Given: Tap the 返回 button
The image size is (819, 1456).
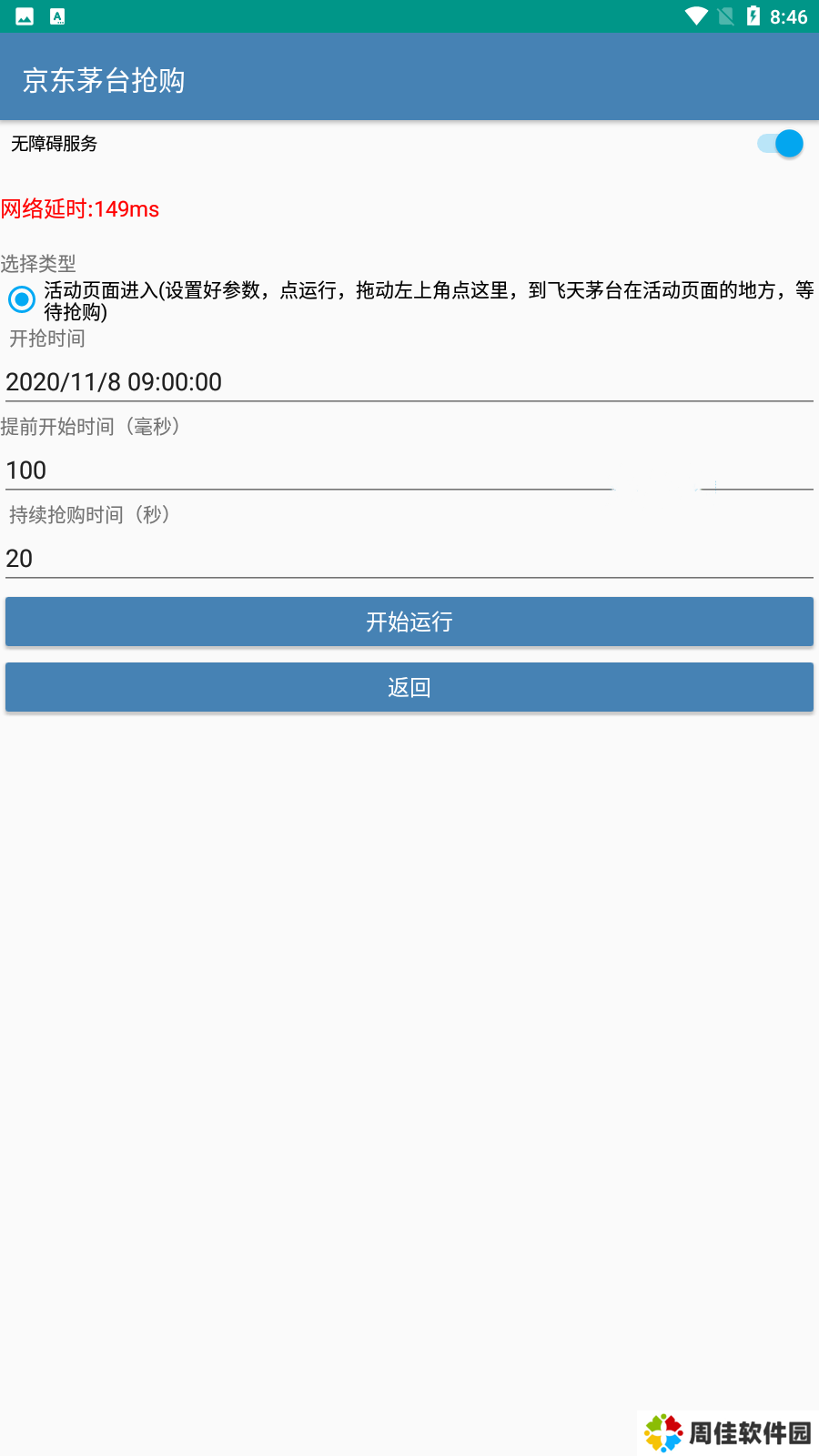Looking at the screenshot, I should coord(409,687).
